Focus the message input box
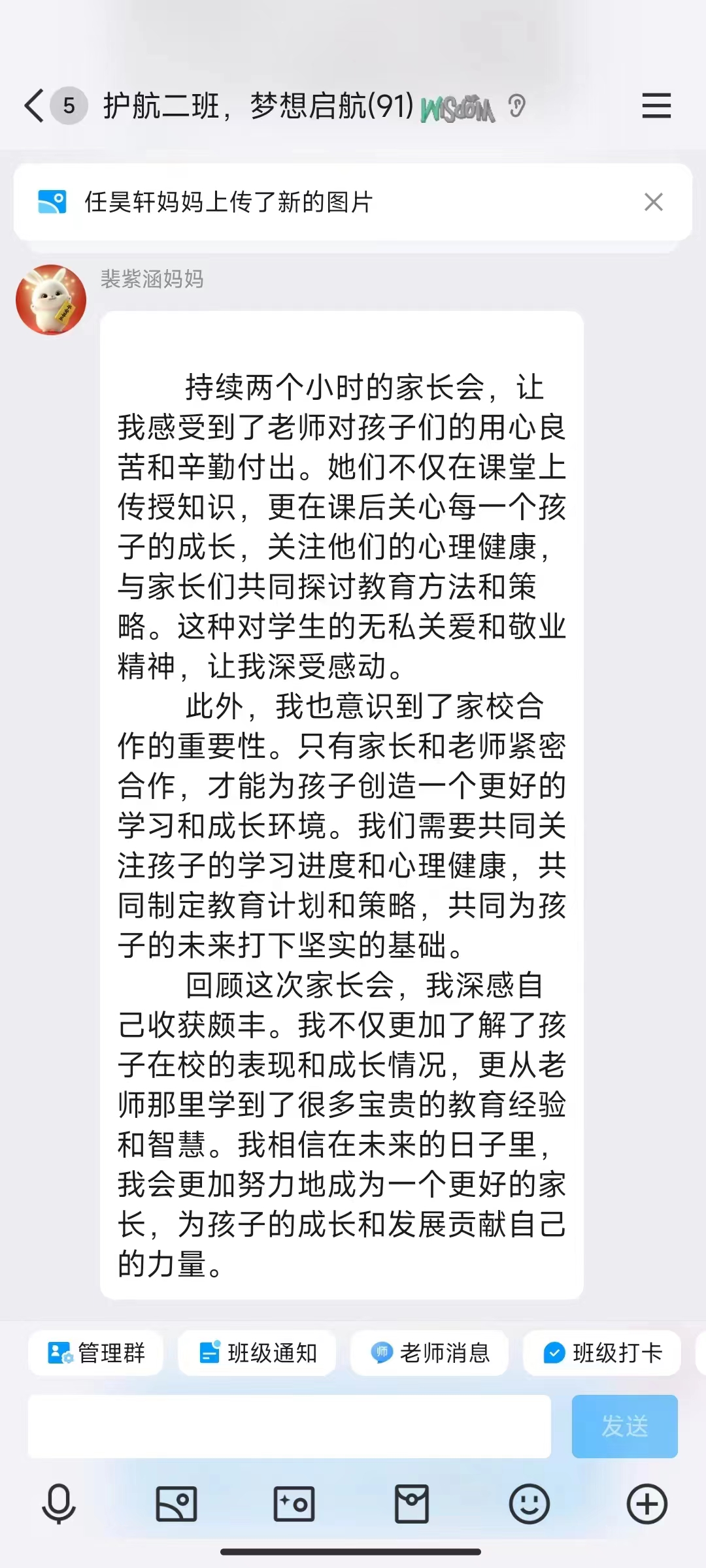Viewport: 706px width, 1568px height. (x=289, y=1426)
